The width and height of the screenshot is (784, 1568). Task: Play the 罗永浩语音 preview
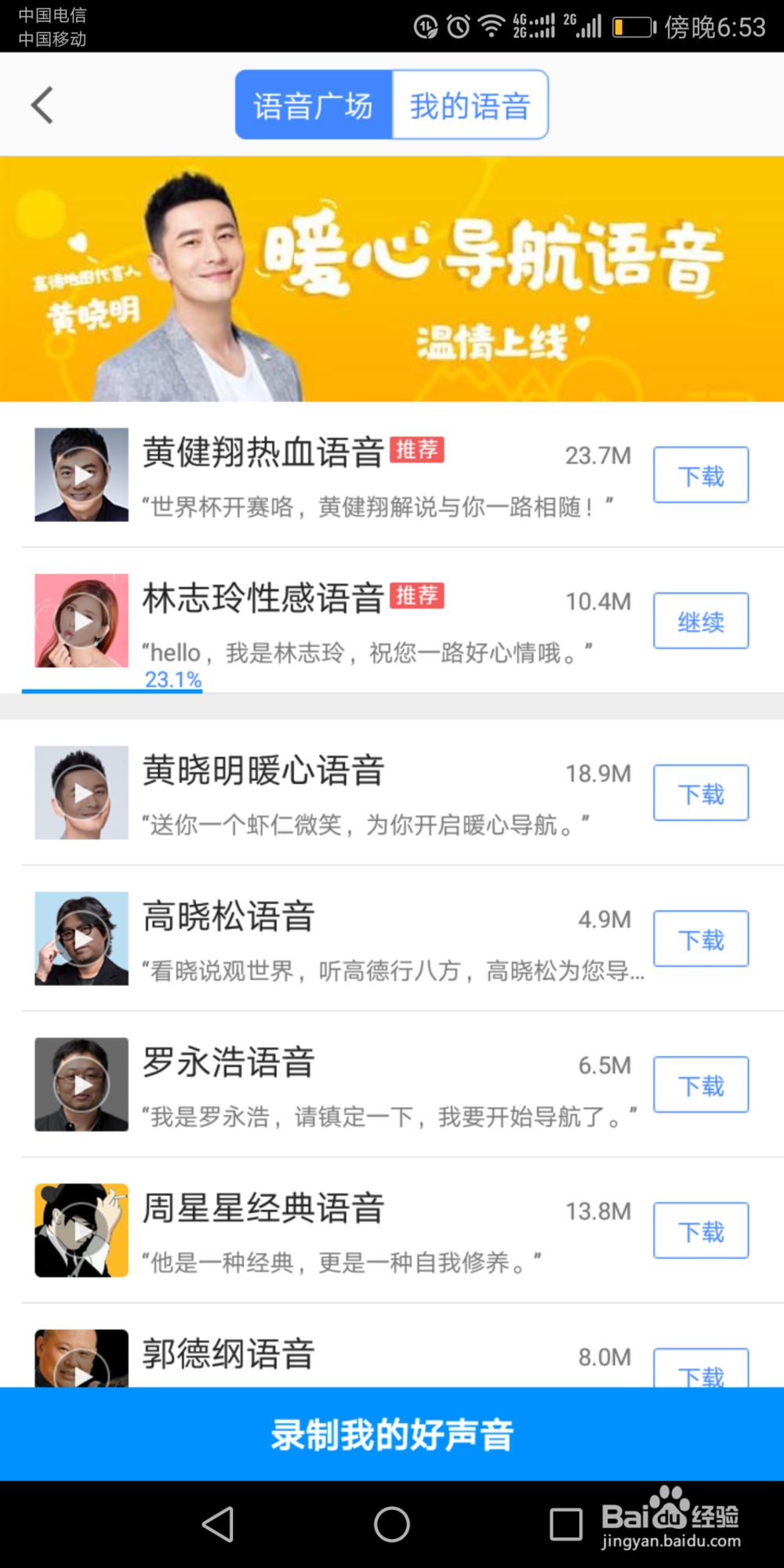[x=81, y=1084]
